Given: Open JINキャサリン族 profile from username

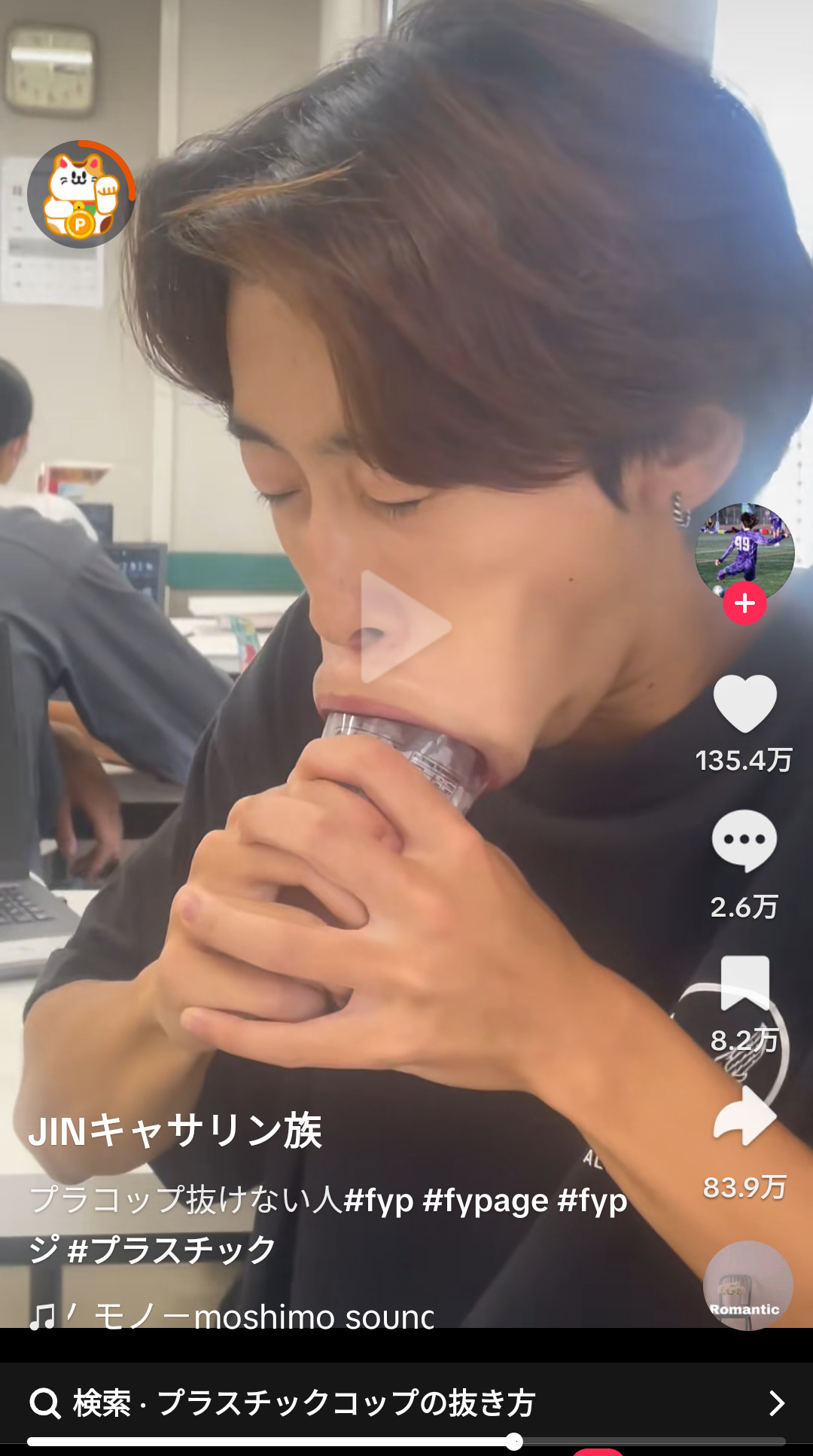Looking at the screenshot, I should 175,1131.
